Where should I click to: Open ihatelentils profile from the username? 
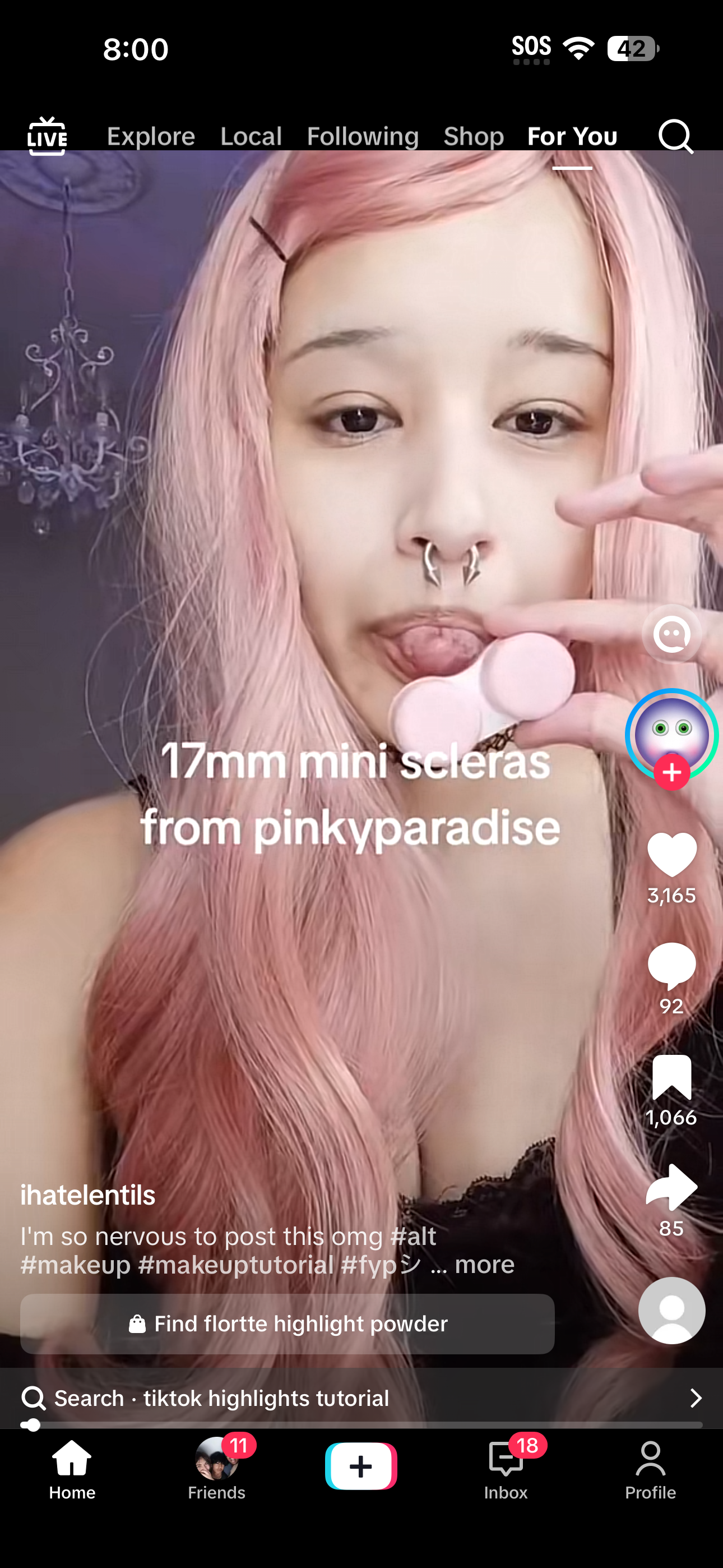point(88,1195)
